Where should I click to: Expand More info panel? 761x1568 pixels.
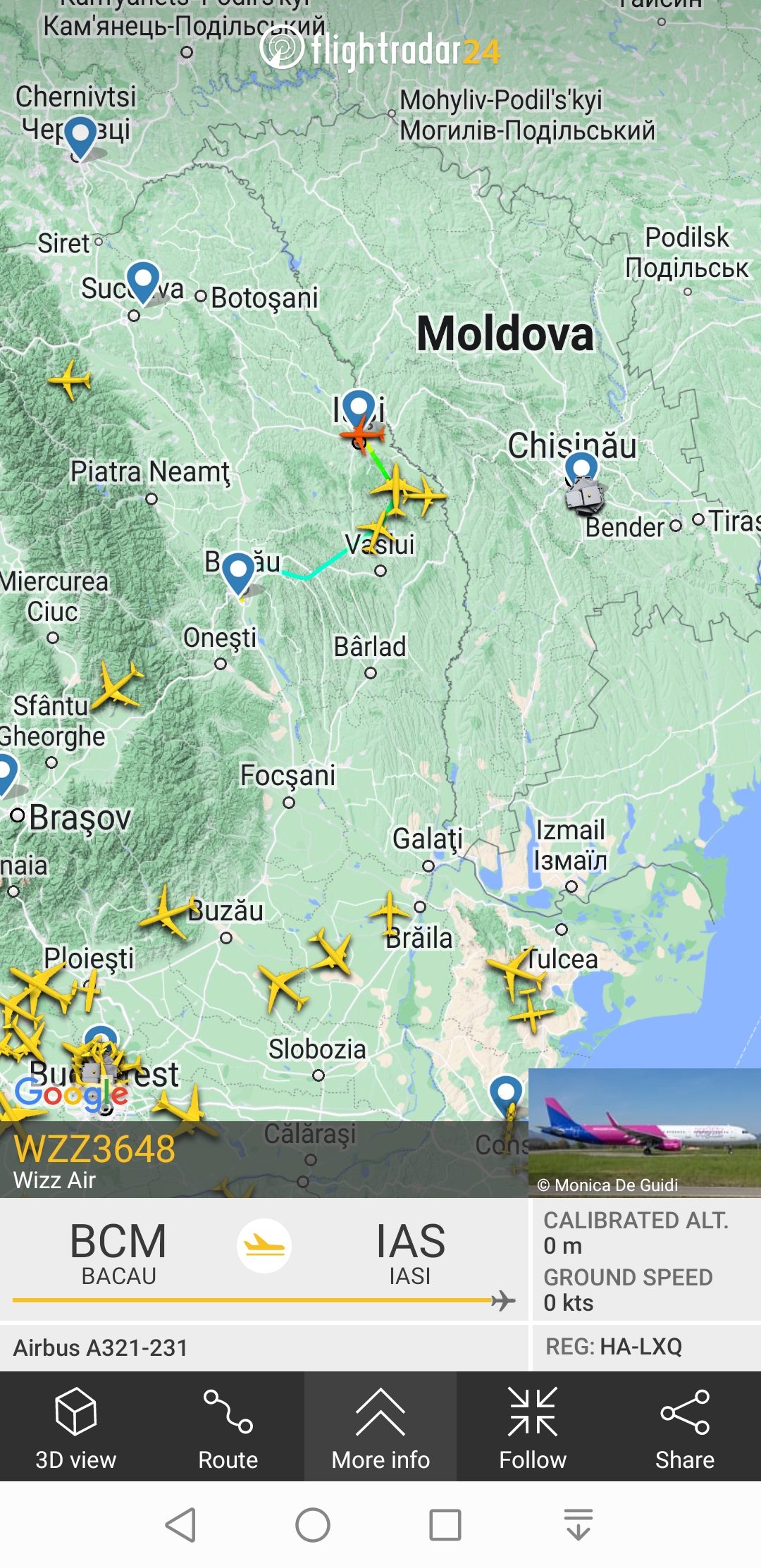(x=380, y=1428)
